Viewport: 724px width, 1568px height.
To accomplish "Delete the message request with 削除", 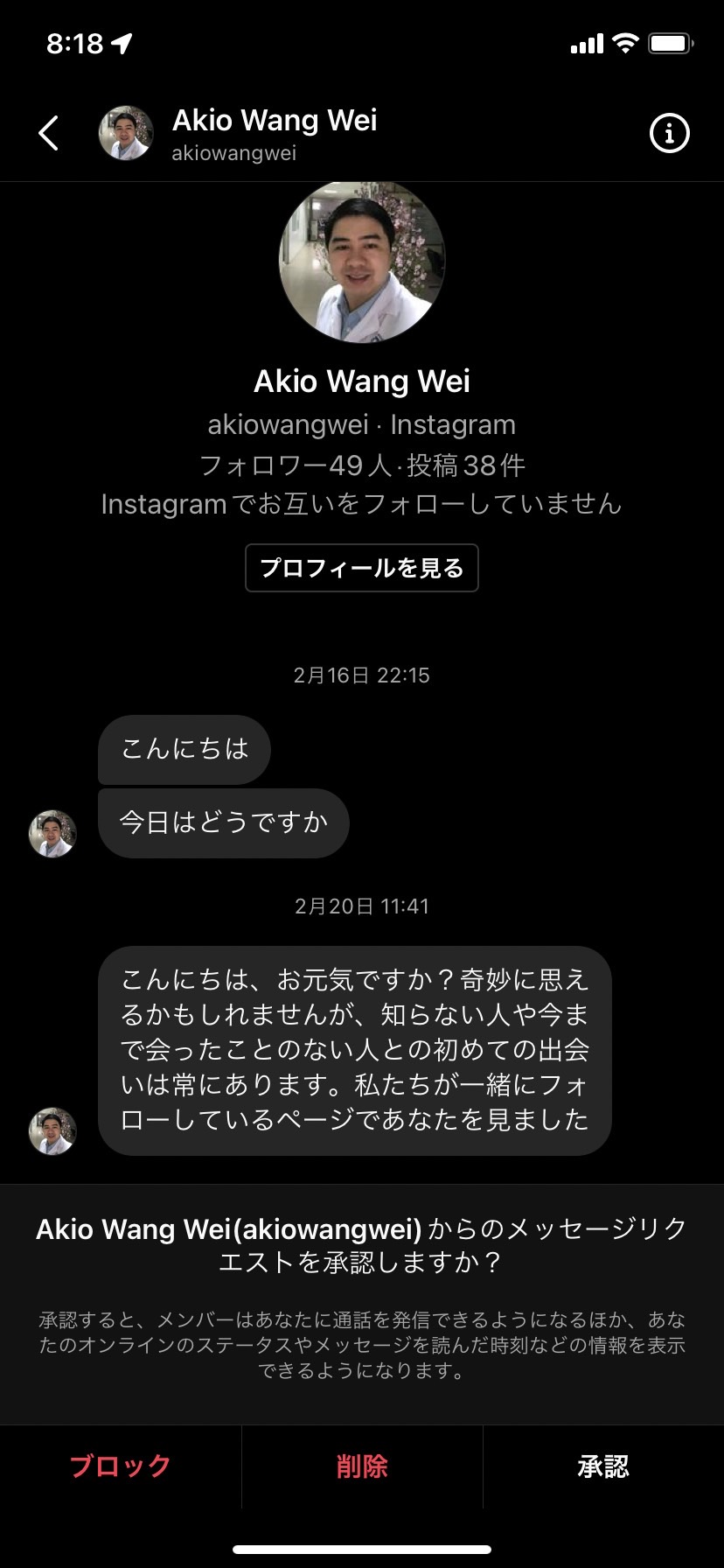I will [x=362, y=1466].
